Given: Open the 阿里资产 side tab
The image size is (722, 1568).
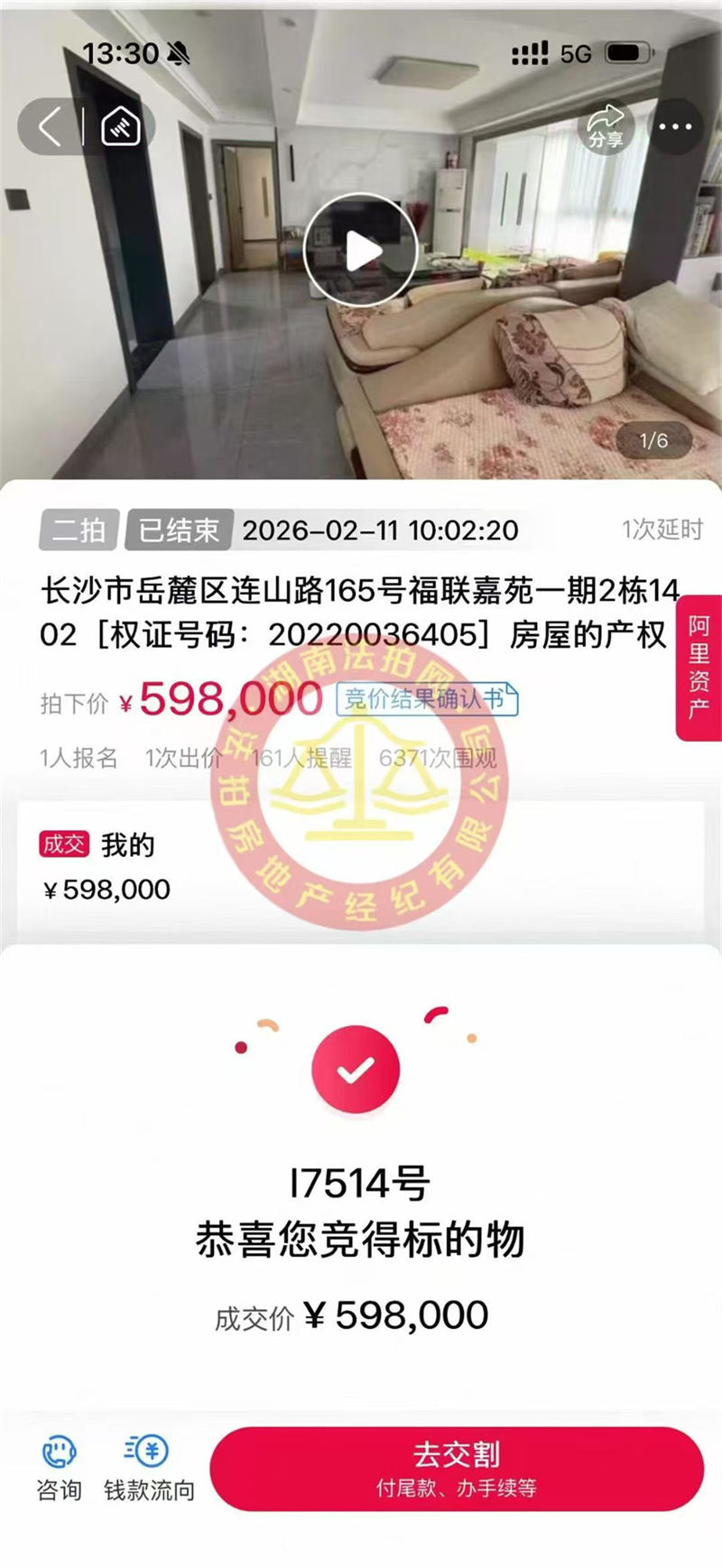Looking at the screenshot, I should coord(699,668).
